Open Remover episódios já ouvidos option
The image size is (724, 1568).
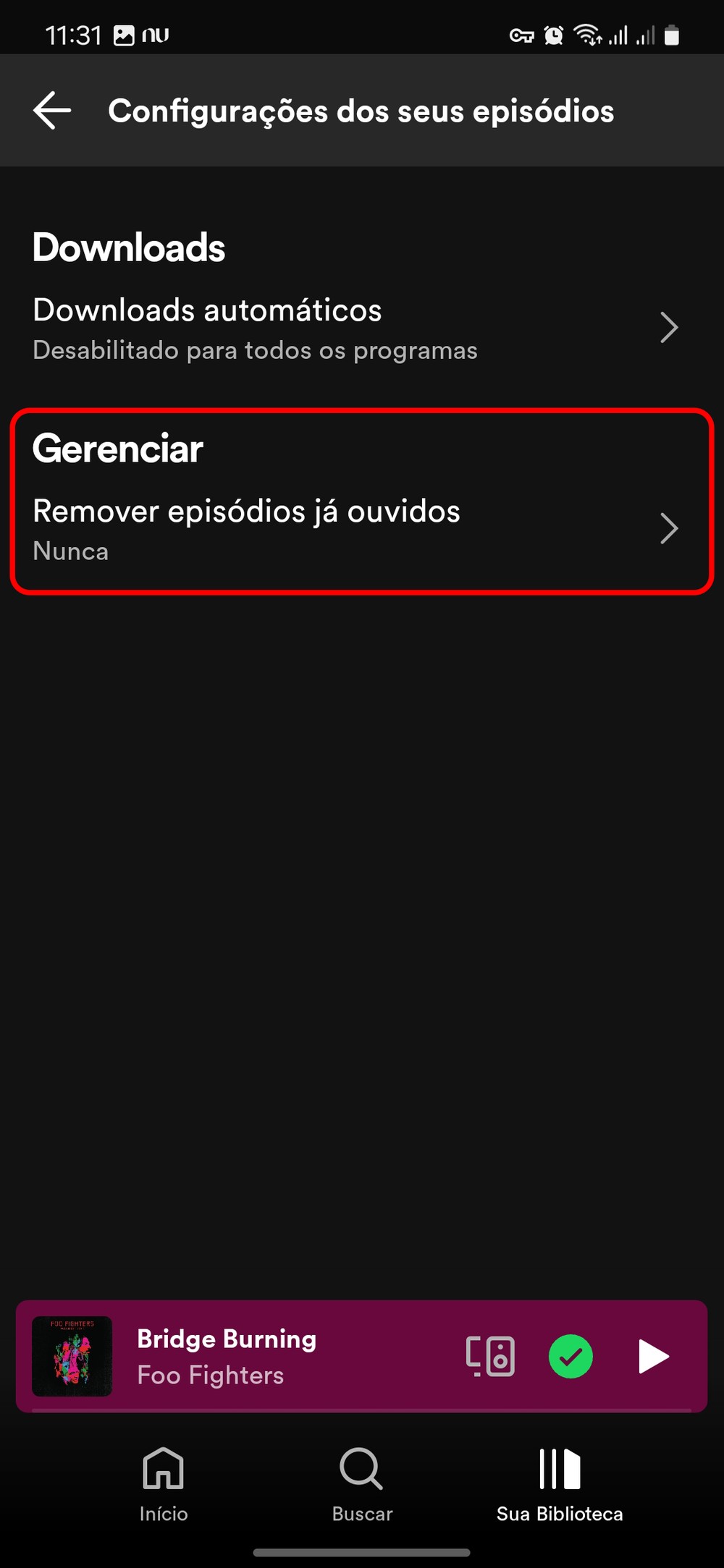pyautogui.click(x=355, y=529)
